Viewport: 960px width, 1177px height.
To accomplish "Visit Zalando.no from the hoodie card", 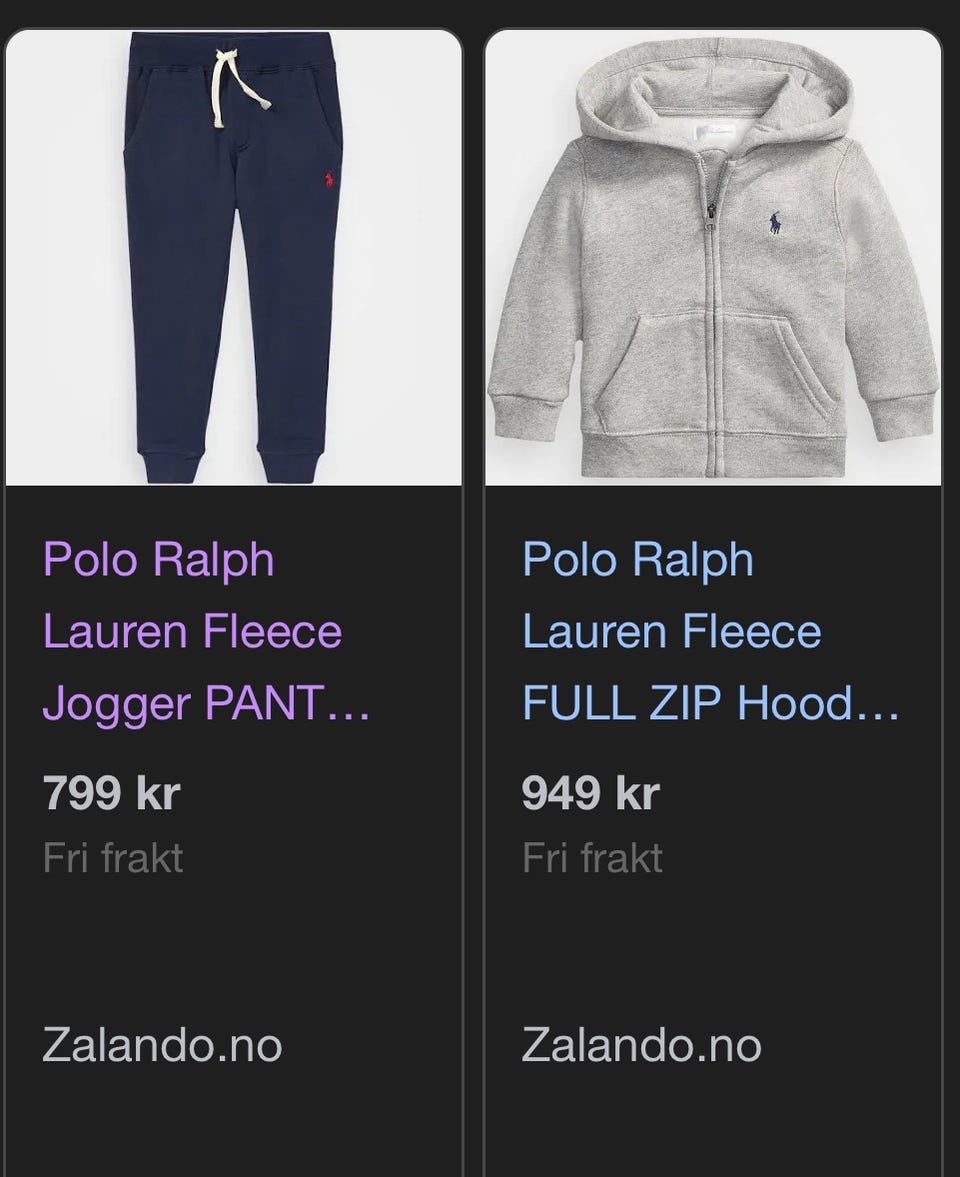I will (640, 1046).
